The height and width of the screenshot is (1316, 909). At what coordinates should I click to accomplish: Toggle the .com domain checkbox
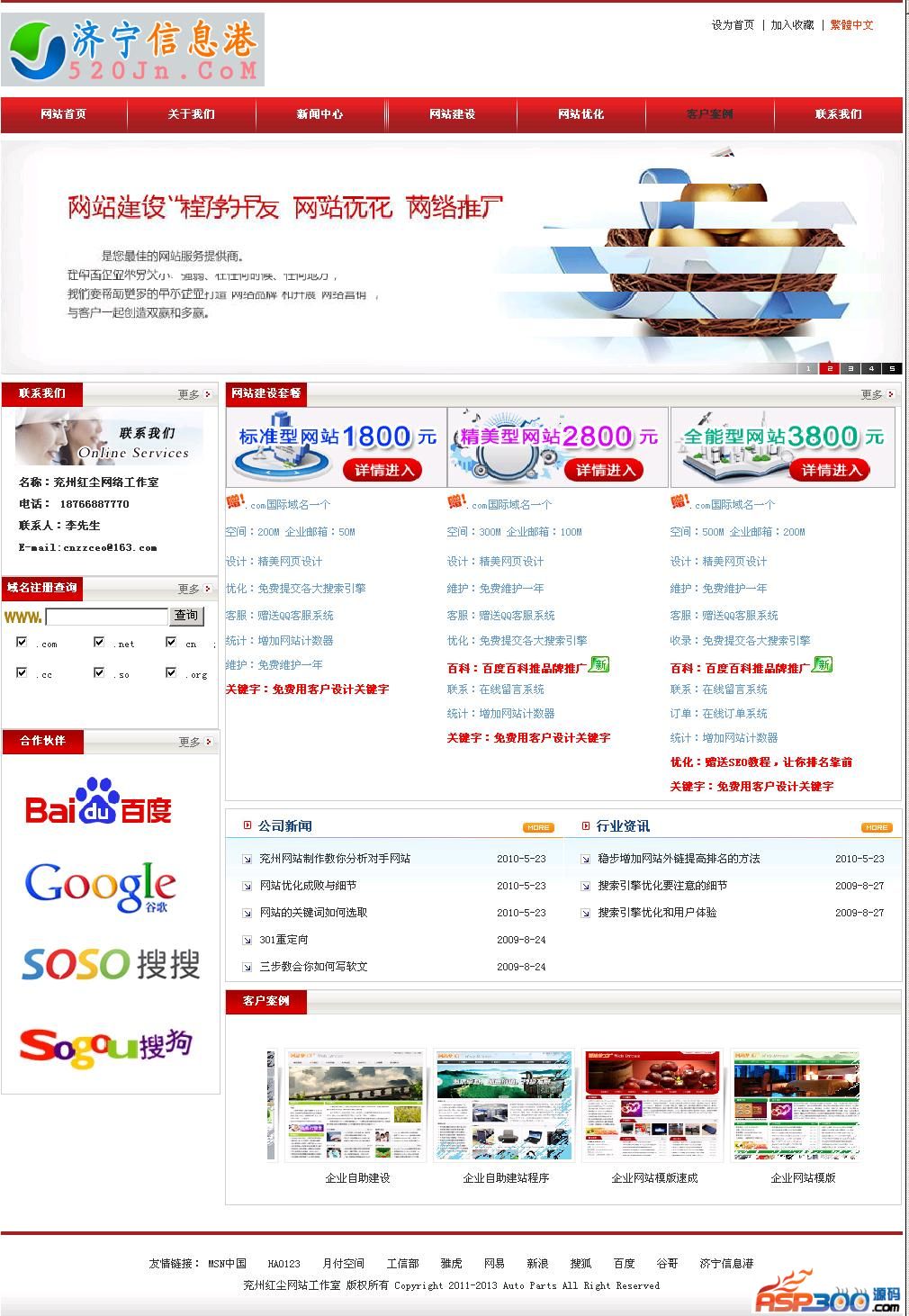pyautogui.click(x=22, y=642)
